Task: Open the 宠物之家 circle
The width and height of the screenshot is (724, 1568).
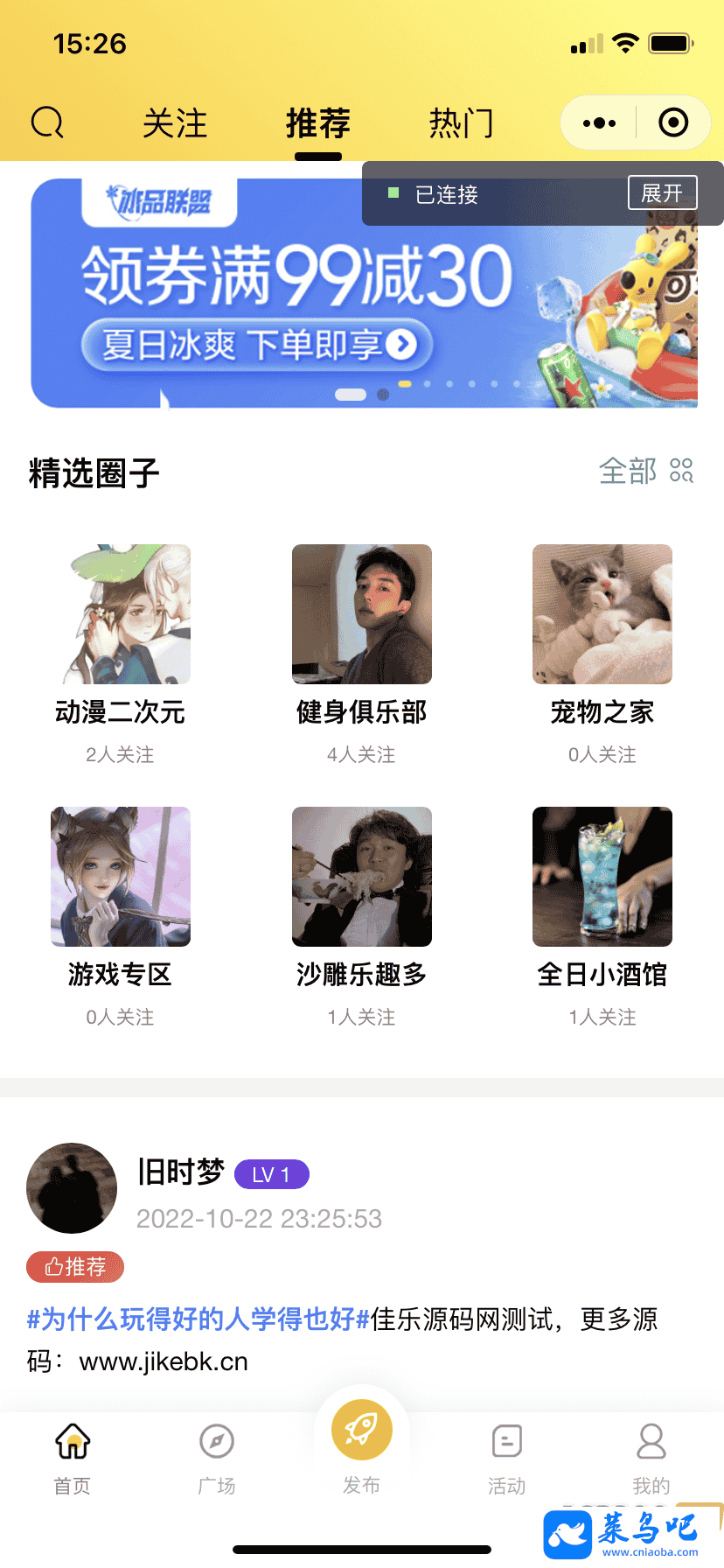Action: point(602,614)
